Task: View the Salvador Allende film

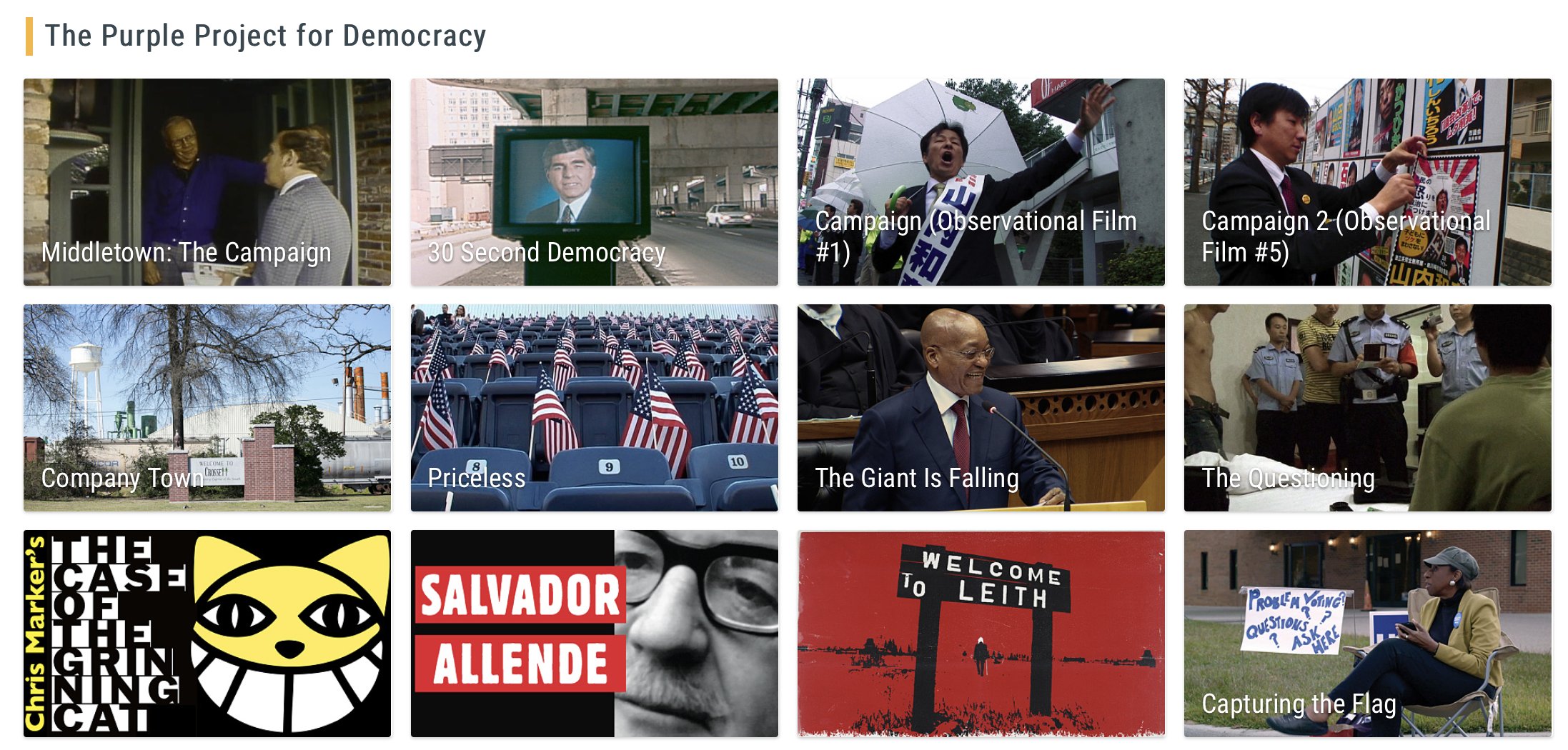Action: pos(594,634)
